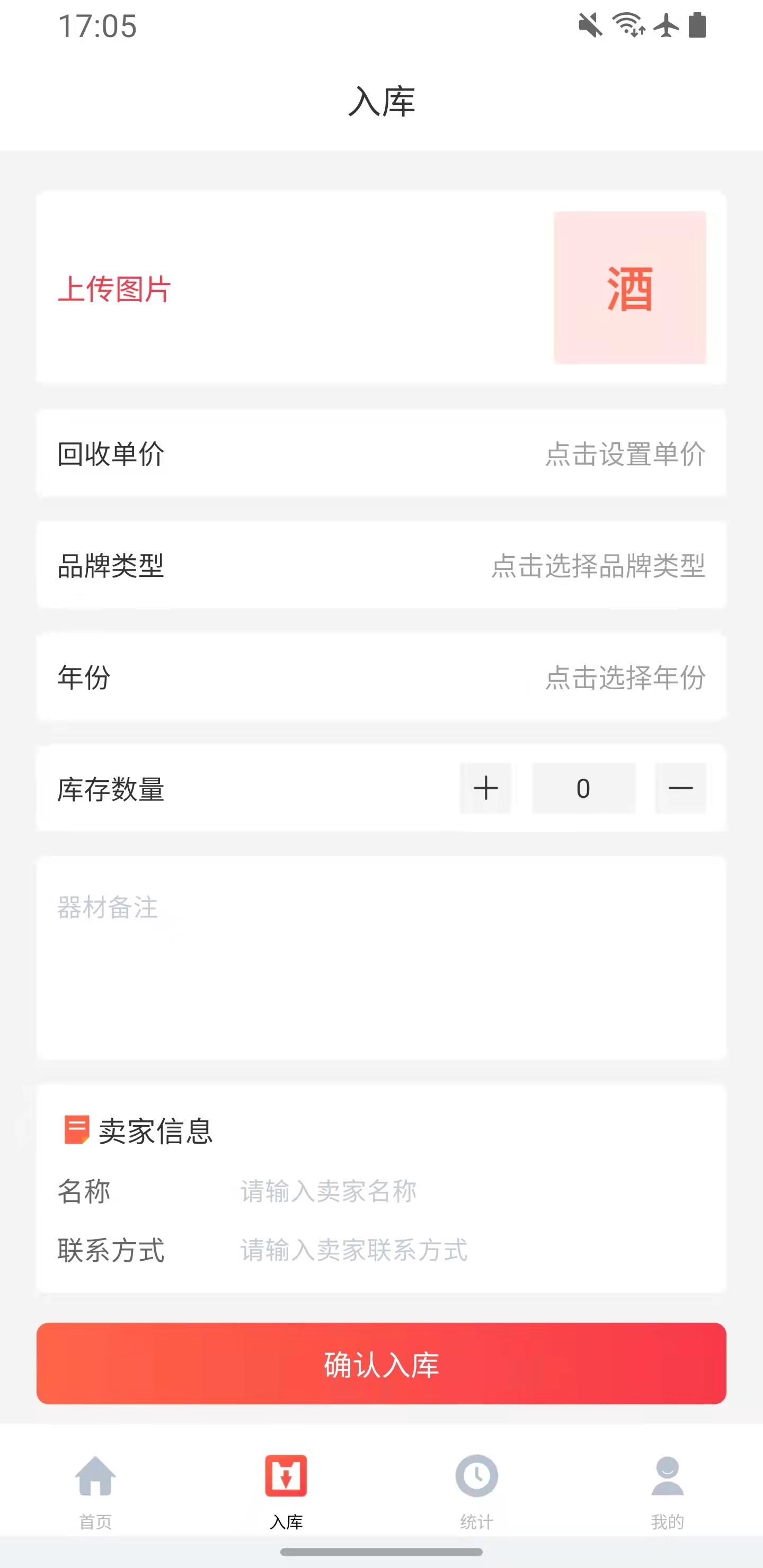Tap the minus button for 库存数量
The height and width of the screenshot is (1568, 763).
(680, 788)
